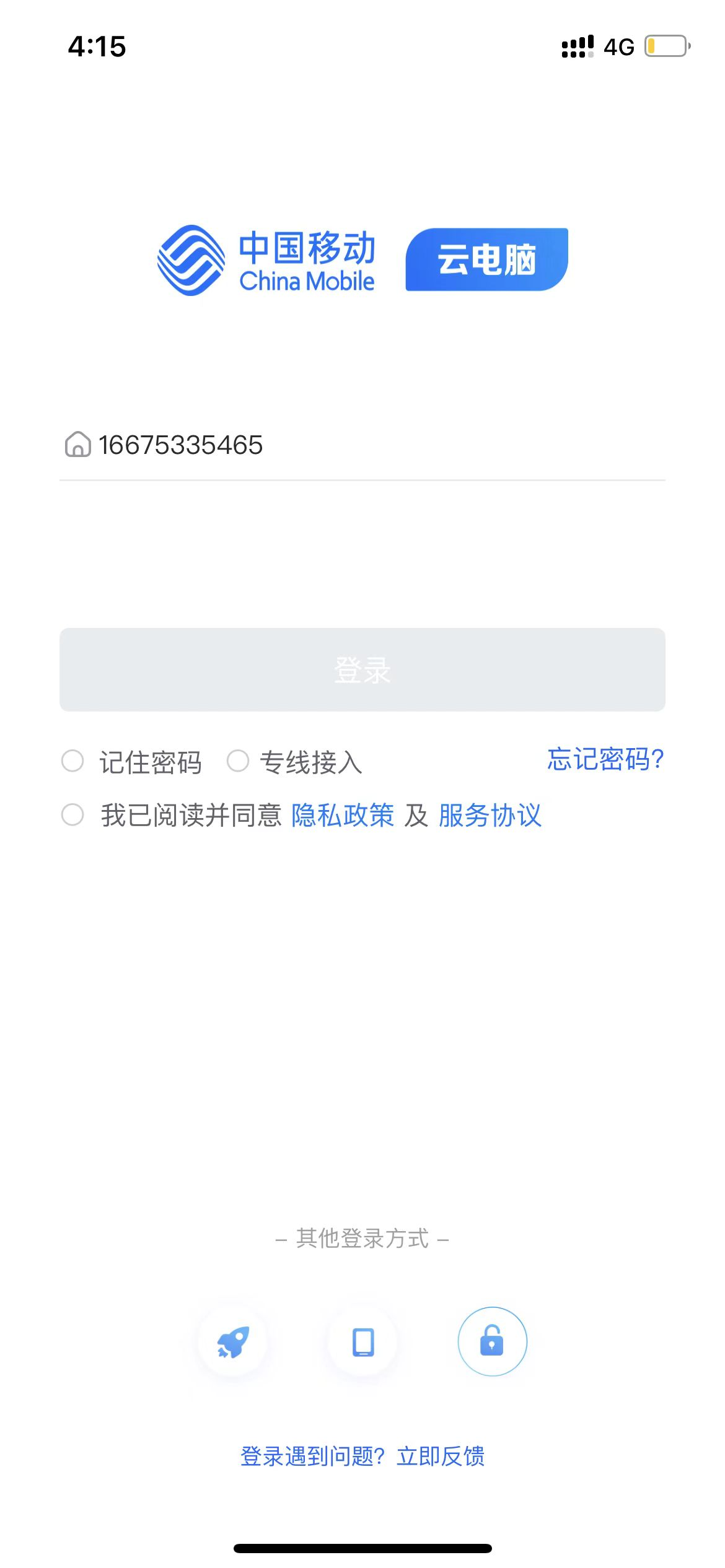Image resolution: width=725 pixels, height=1568 pixels.
Task: Open 登录遇到问题? 立即反馈 feedback link
Action: tap(362, 1457)
